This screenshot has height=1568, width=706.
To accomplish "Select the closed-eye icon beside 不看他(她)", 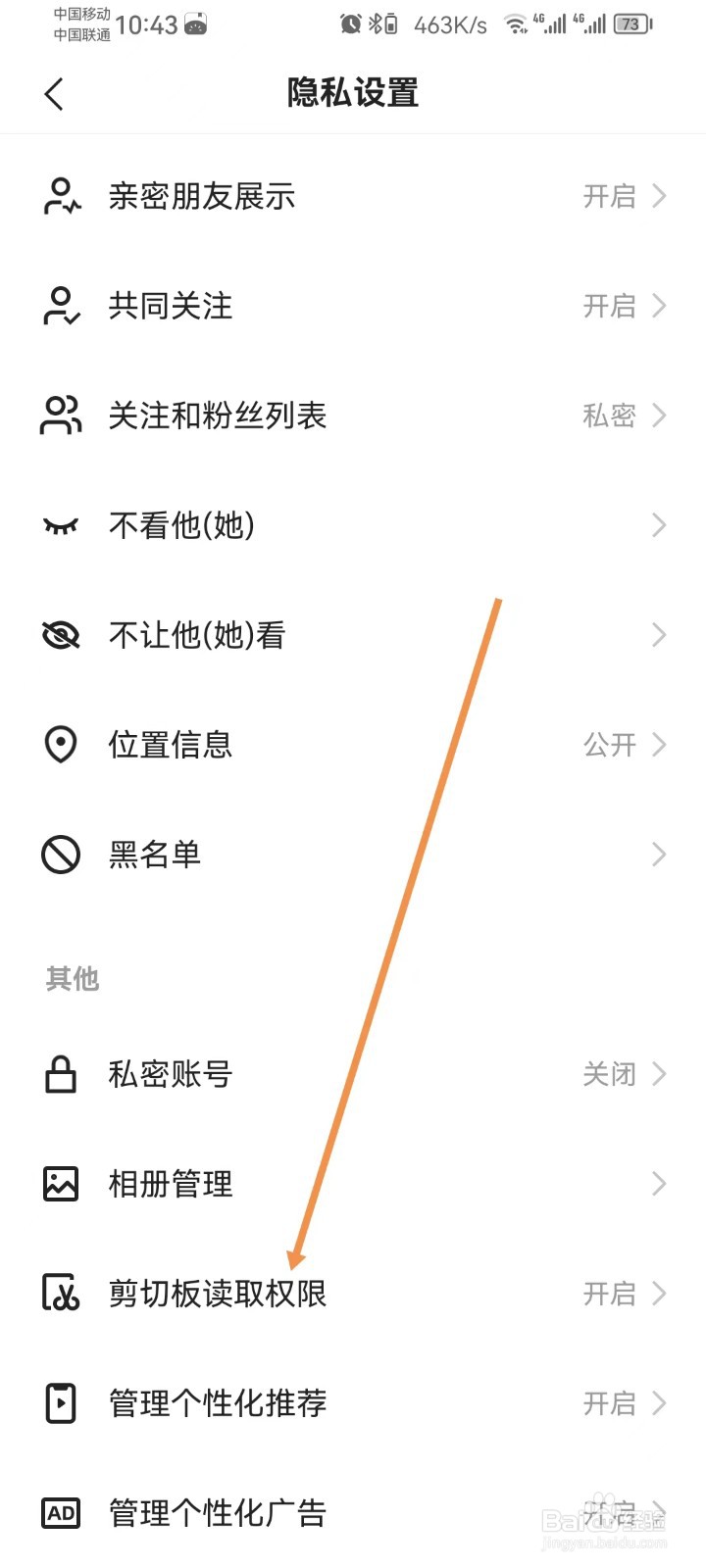I will tap(61, 525).
